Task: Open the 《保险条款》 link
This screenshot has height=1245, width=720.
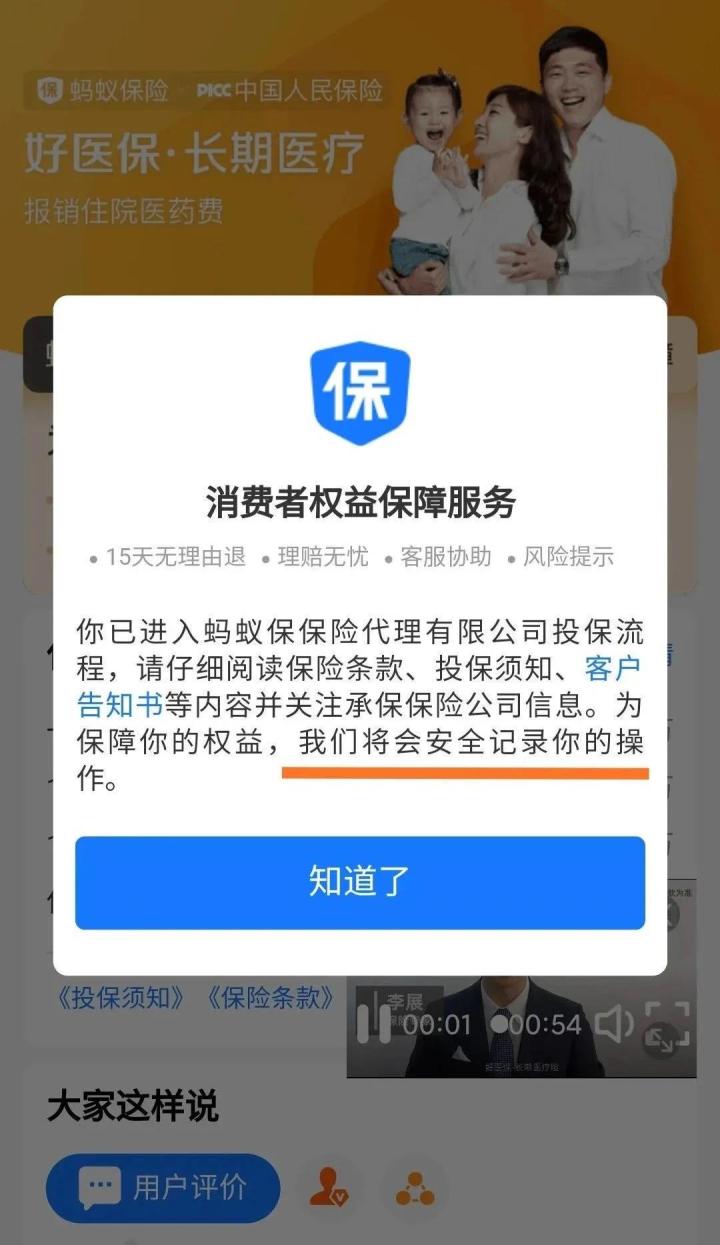Action: (270, 998)
